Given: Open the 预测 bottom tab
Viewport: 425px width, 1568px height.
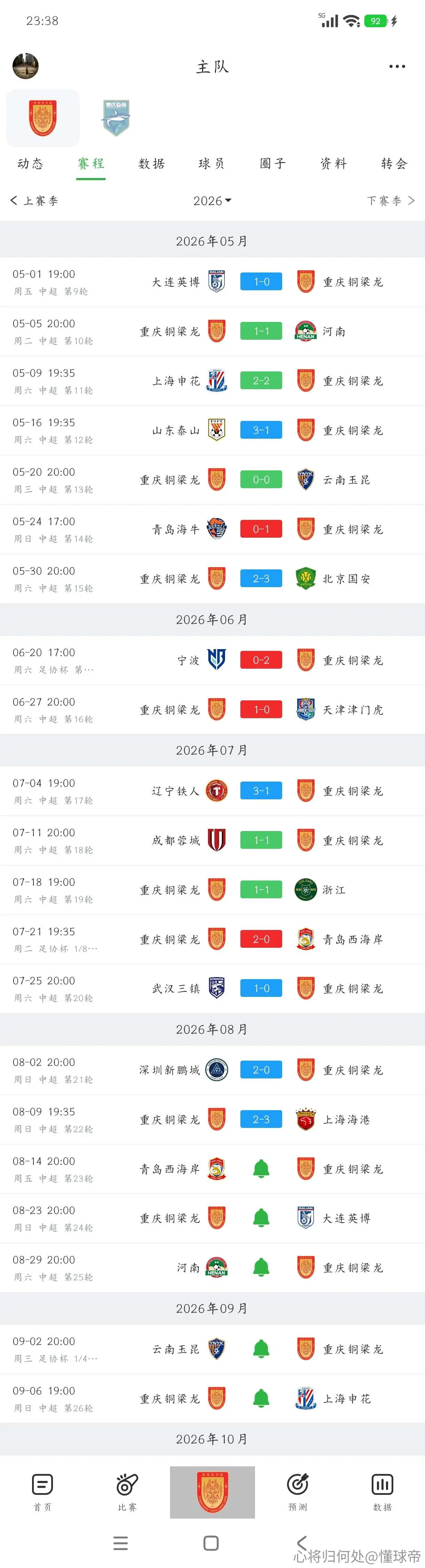Looking at the screenshot, I should (x=298, y=1492).
